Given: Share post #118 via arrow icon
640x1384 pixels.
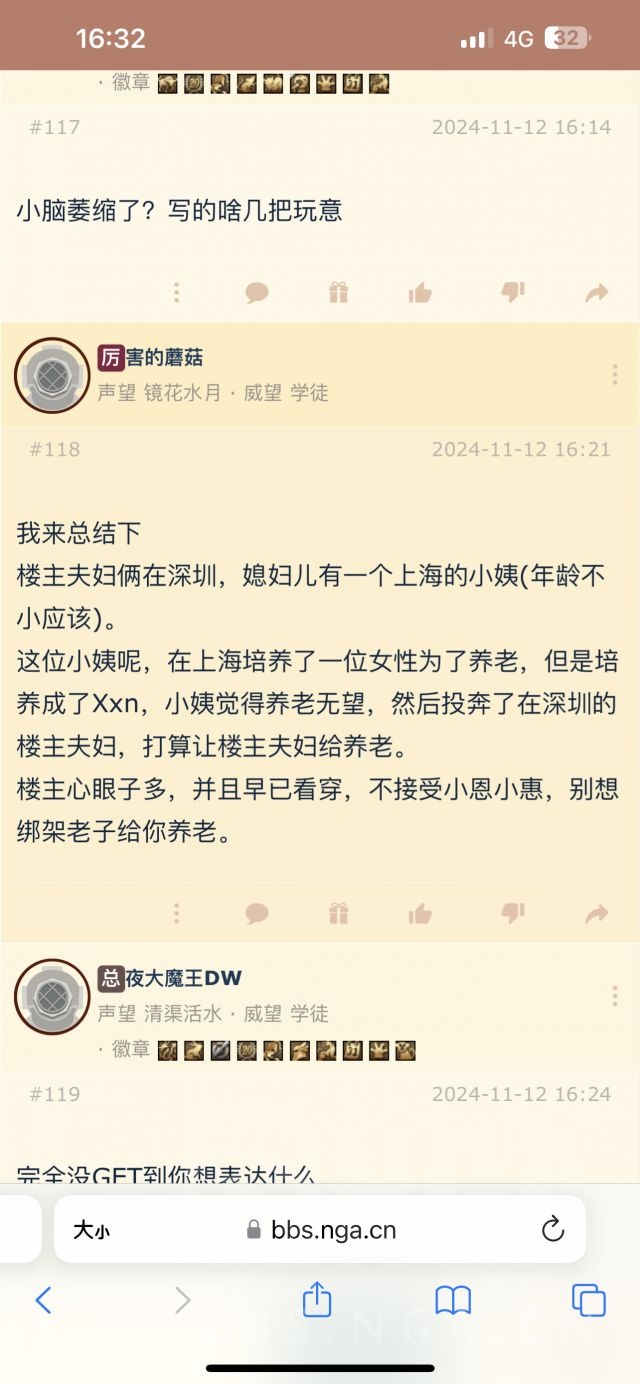Looking at the screenshot, I should tap(596, 913).
